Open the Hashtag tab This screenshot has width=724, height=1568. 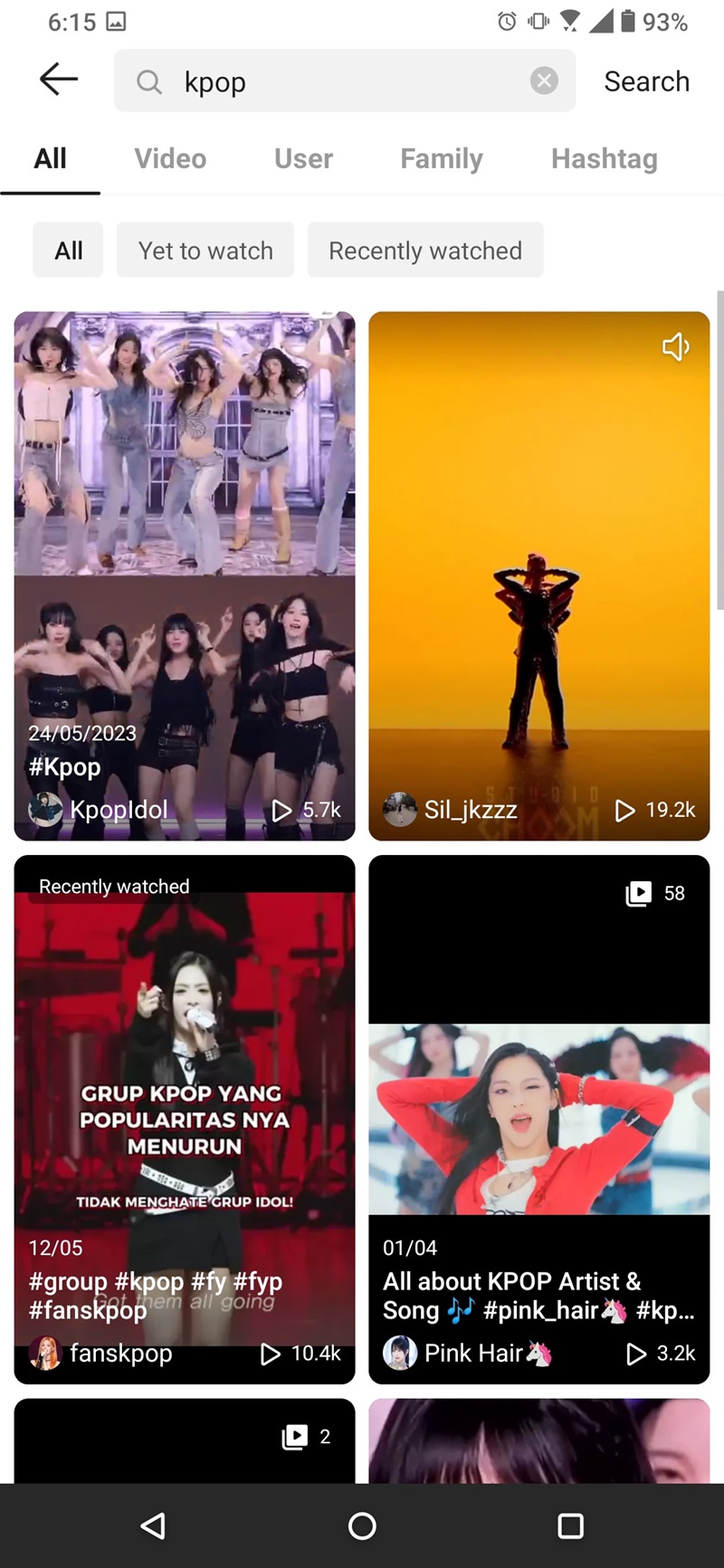(x=604, y=158)
